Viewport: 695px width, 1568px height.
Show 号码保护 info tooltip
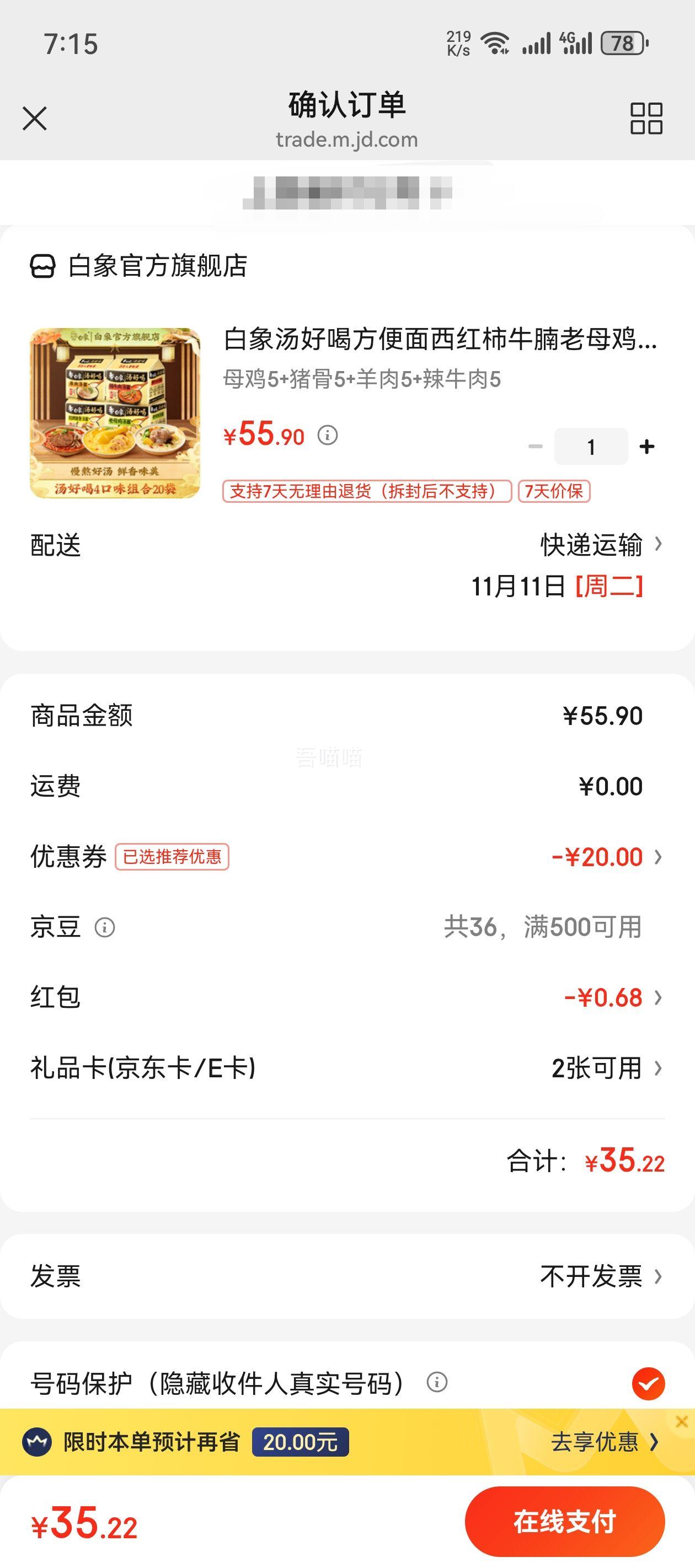tap(437, 1382)
